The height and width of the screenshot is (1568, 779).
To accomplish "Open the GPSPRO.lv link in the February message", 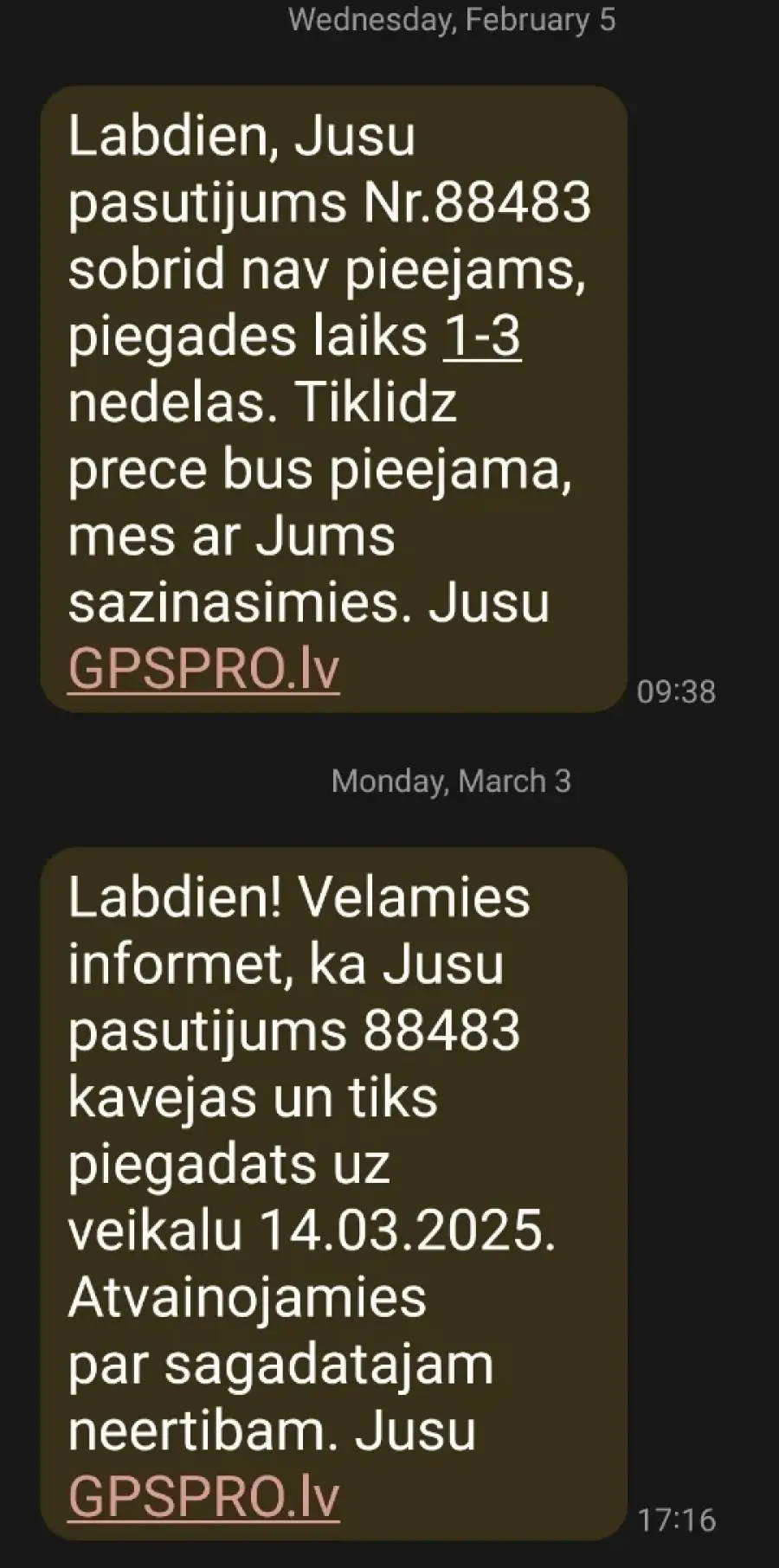I will [203, 668].
